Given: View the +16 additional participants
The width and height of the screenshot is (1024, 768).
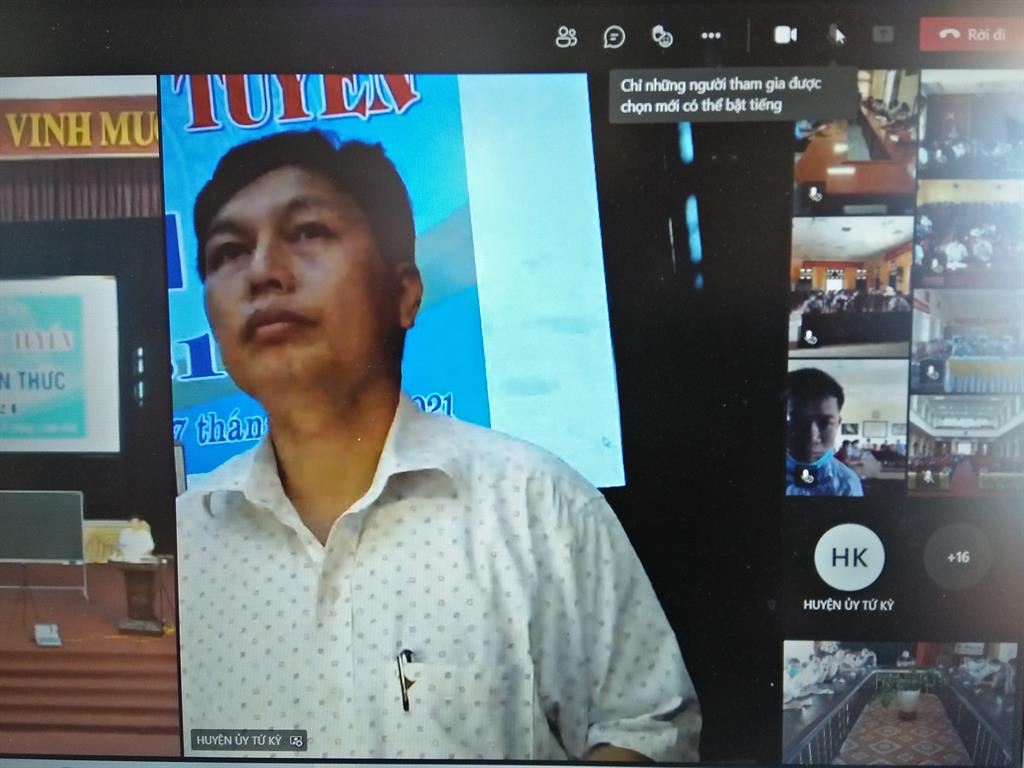Looking at the screenshot, I should point(957,557).
